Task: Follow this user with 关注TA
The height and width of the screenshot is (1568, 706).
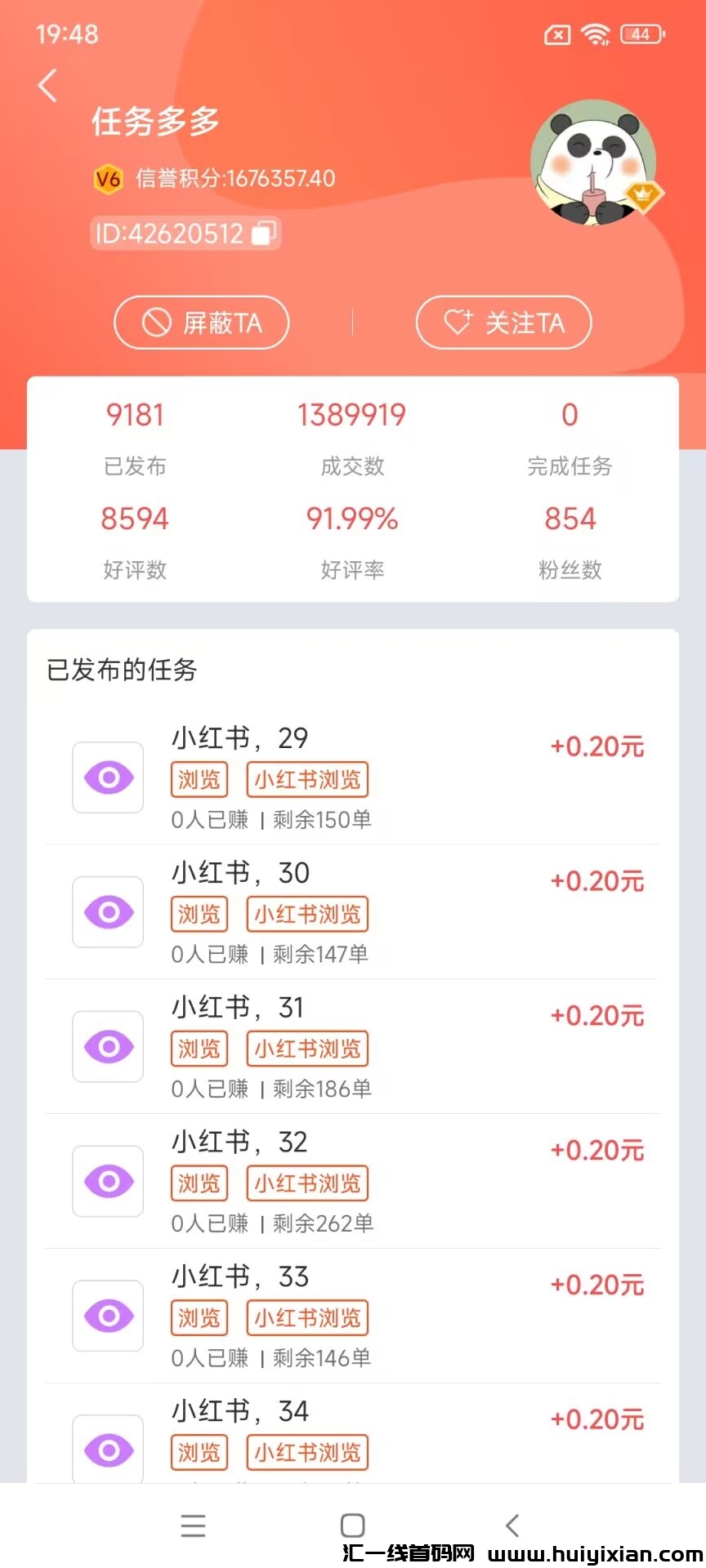Action: pos(503,323)
